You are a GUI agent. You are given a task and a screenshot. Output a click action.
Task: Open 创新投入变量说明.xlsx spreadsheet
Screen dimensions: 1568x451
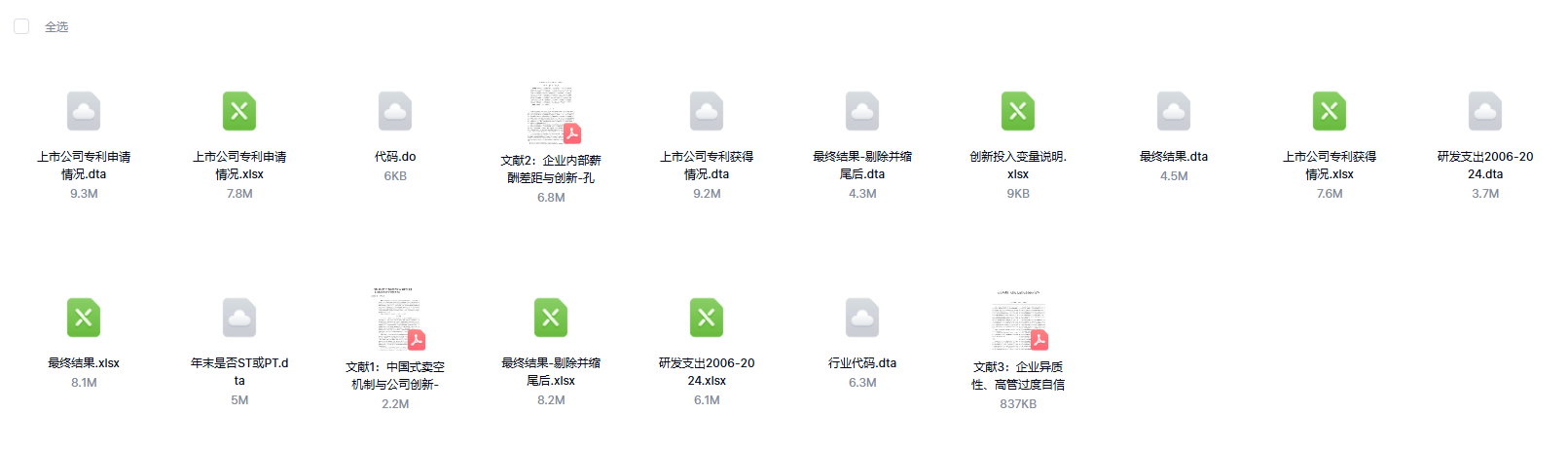coord(1018,112)
